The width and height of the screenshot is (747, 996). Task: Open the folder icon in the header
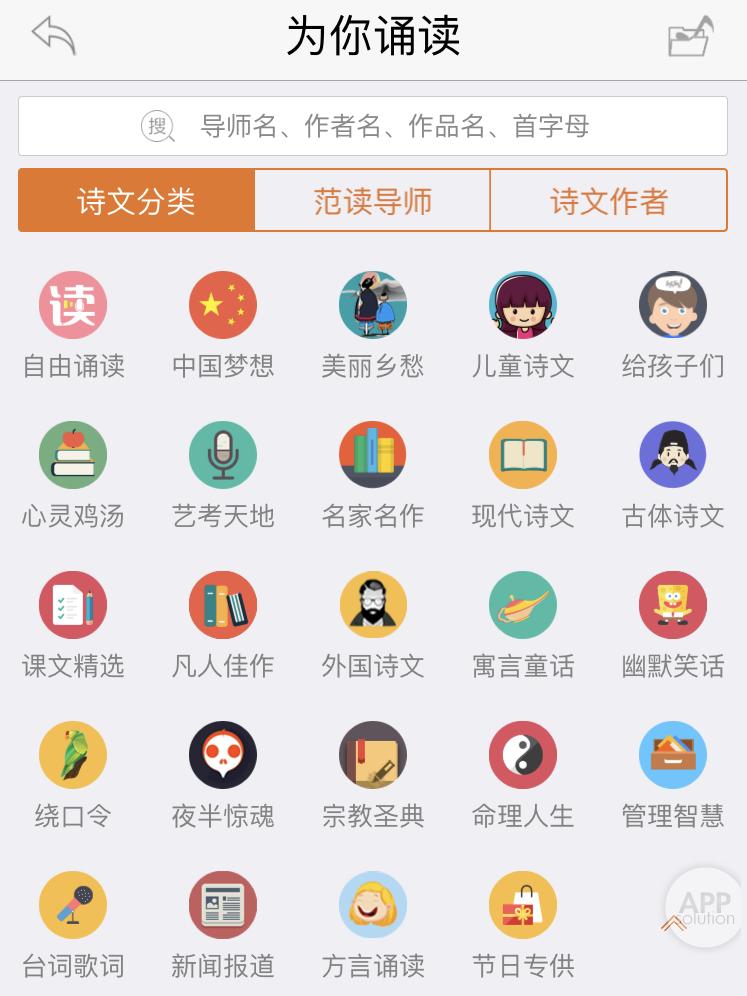click(x=691, y=37)
